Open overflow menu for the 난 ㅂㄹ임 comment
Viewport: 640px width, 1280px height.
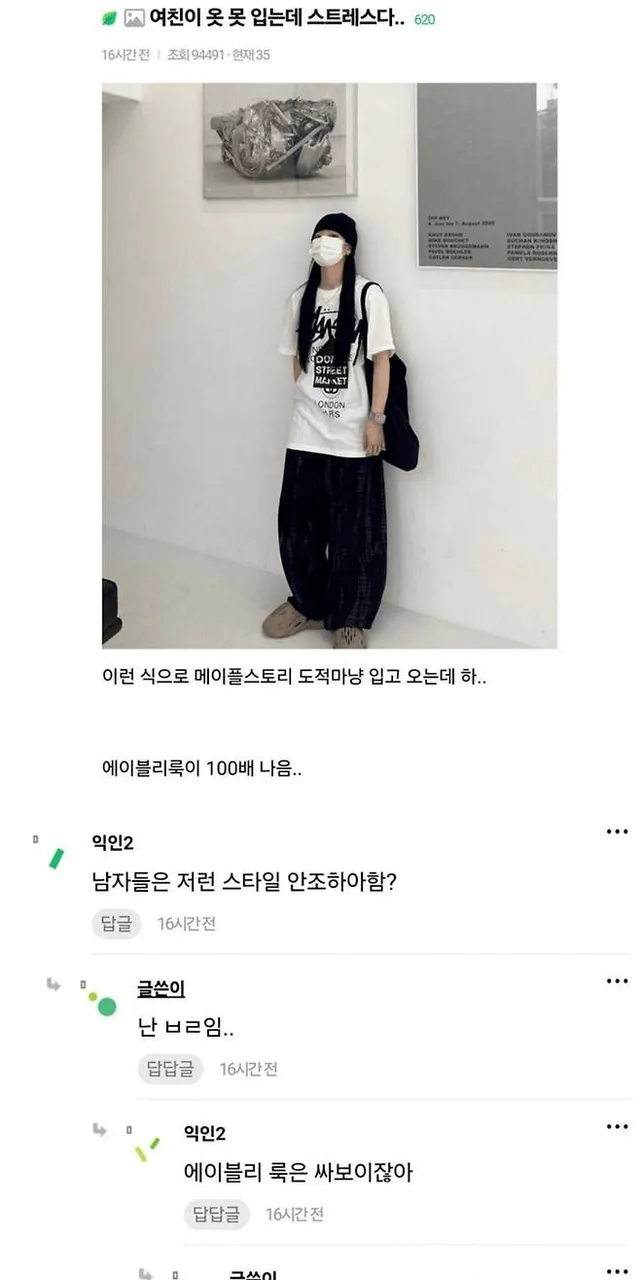pos(617,981)
